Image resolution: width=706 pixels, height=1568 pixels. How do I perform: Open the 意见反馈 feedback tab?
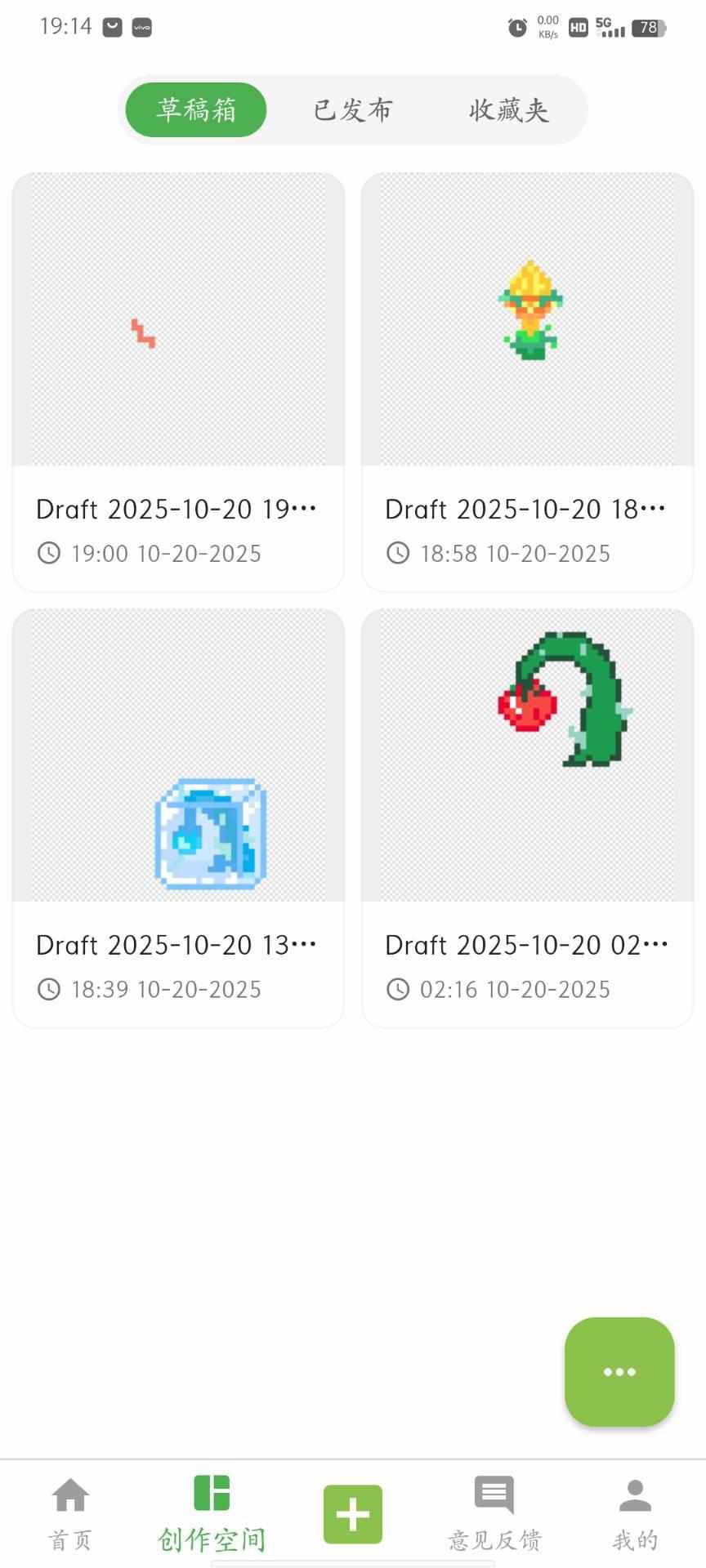tap(494, 1514)
